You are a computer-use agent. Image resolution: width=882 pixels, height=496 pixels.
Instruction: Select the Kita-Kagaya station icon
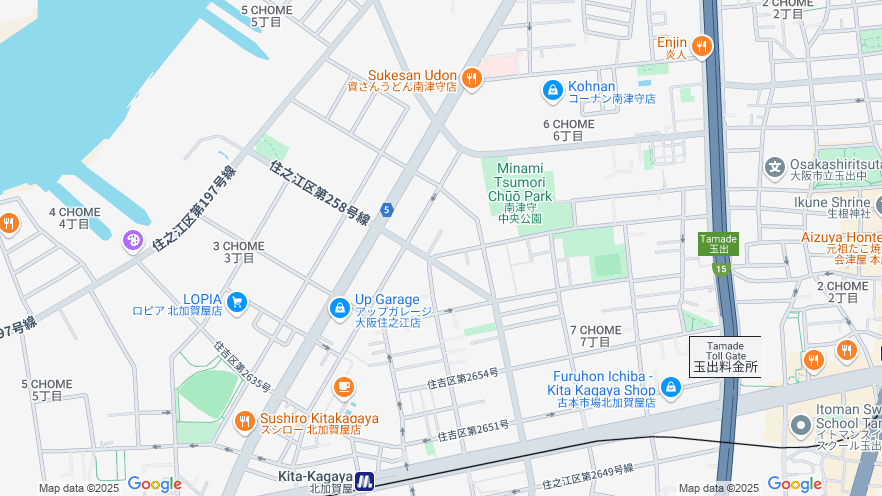tap(365, 481)
